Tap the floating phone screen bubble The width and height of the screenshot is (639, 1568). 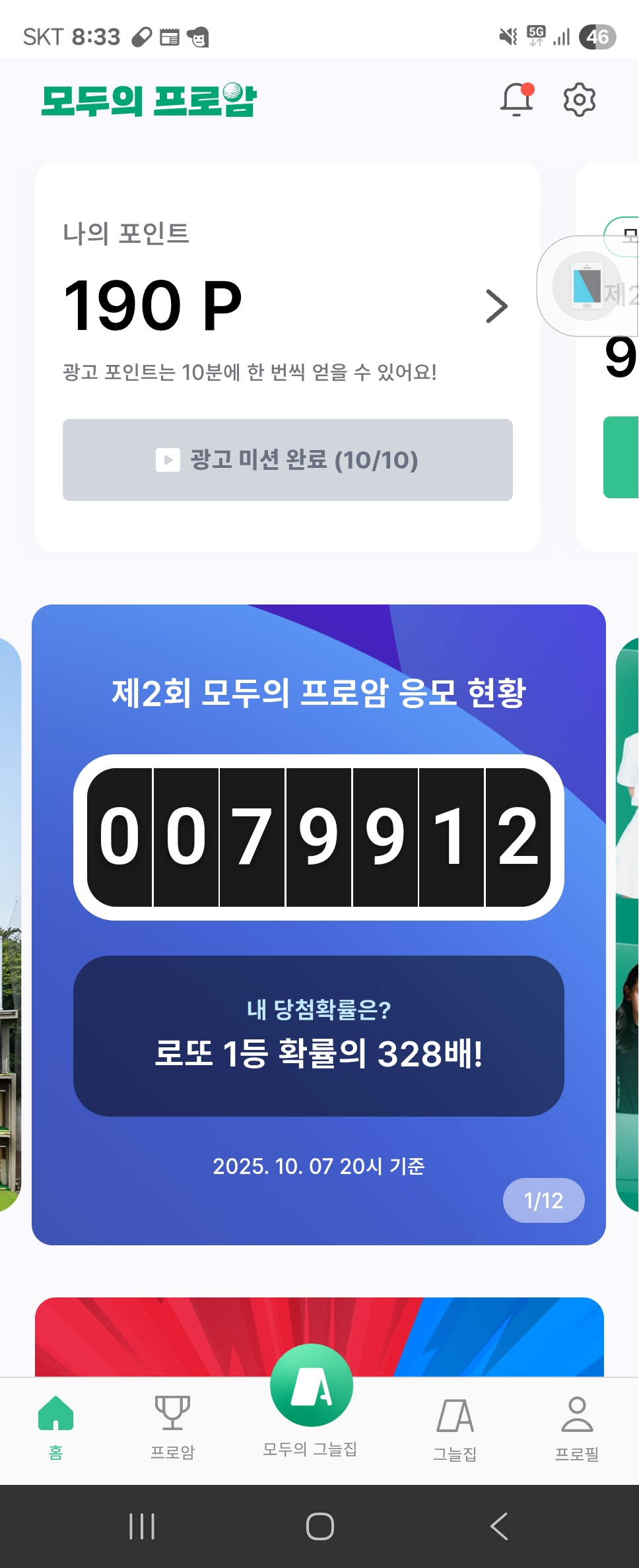coord(587,286)
